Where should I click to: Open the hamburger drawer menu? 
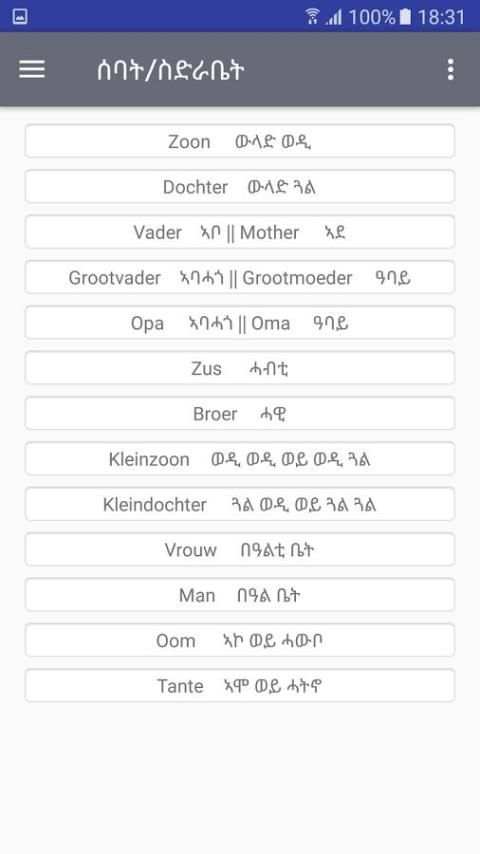pyautogui.click(x=32, y=69)
